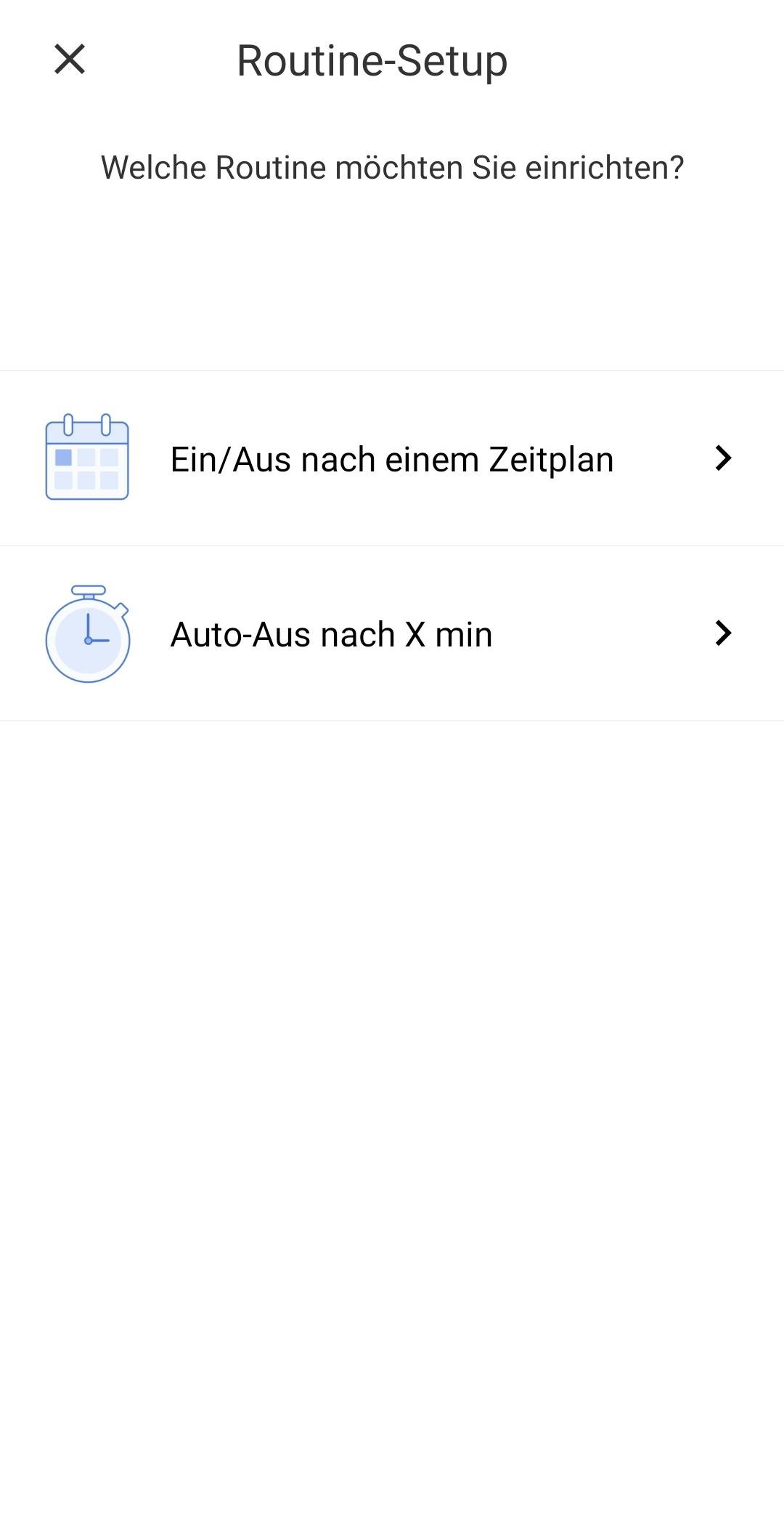Open Auto-Aus nach X min via its chevron
This screenshot has height=1537, width=784.
[722, 633]
